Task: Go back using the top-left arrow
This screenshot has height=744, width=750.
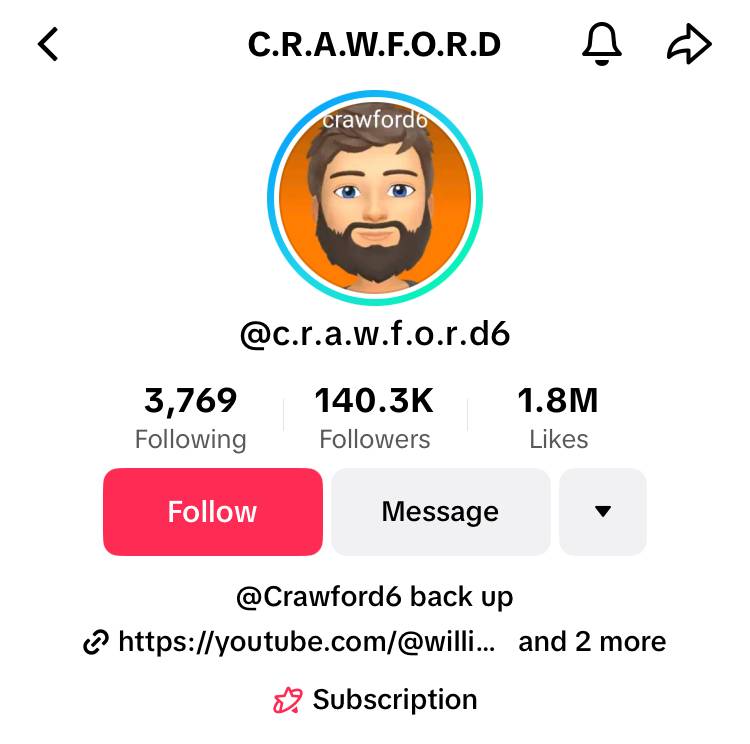Action: point(48,44)
